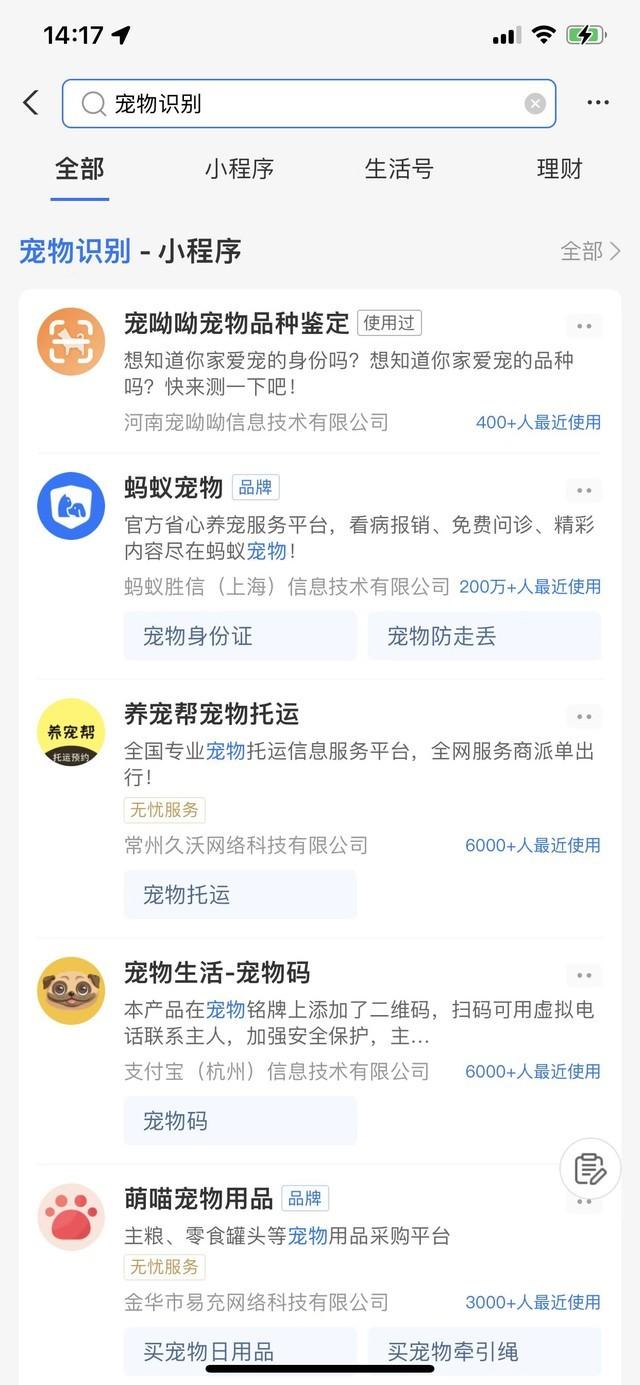Switch to the 小程序 tab
Image resolution: width=640 pixels, height=1385 pixels.
(239, 169)
